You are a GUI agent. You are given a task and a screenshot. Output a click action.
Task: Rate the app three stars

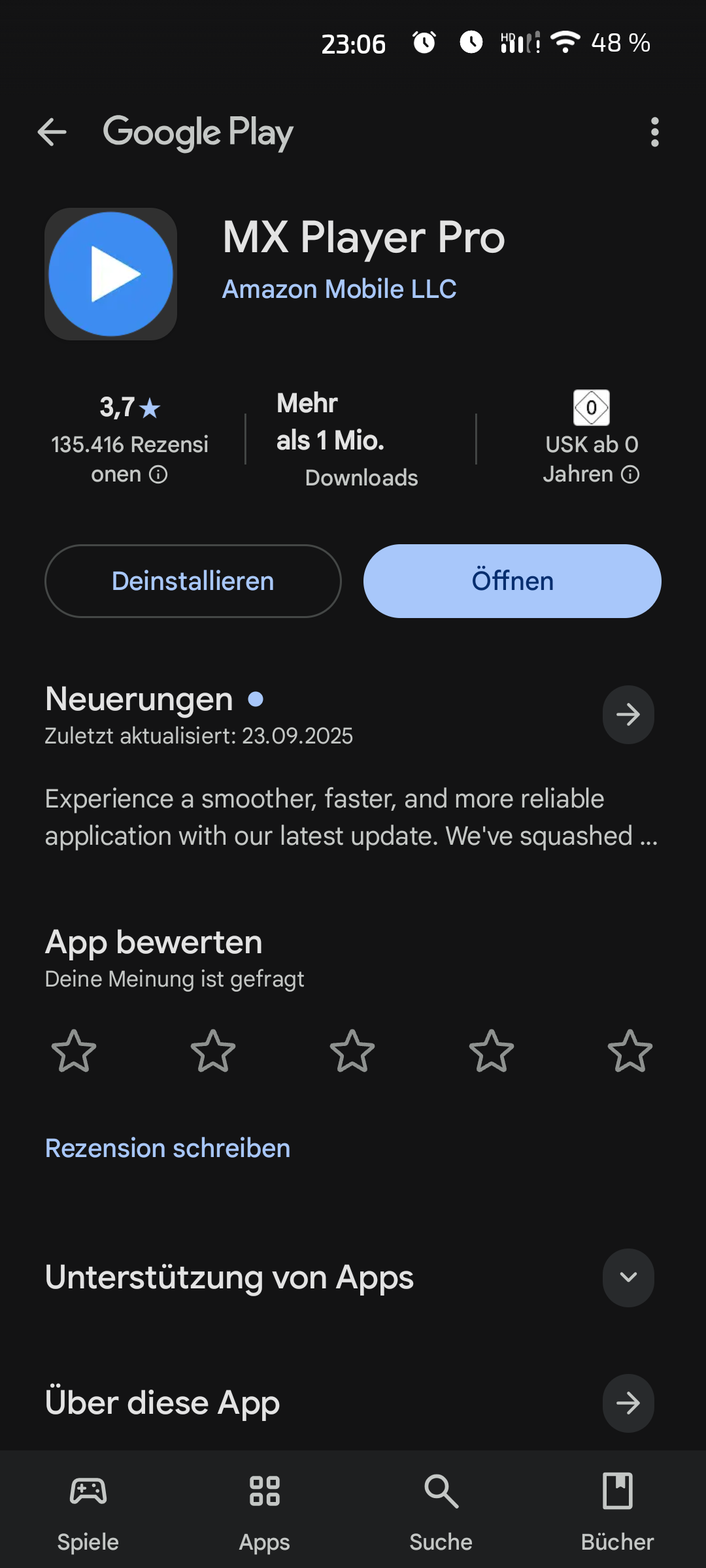352,1051
